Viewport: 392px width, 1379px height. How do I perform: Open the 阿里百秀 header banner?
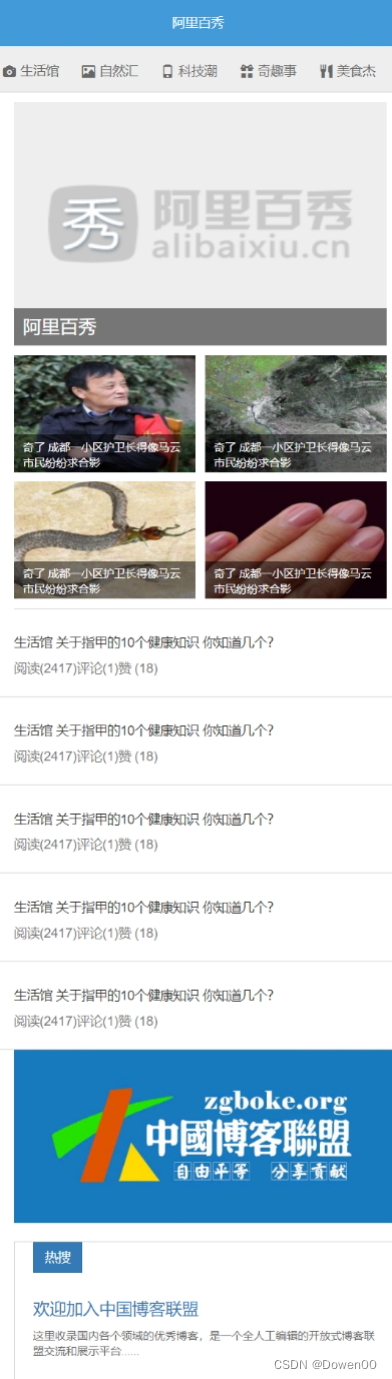[x=200, y=224]
